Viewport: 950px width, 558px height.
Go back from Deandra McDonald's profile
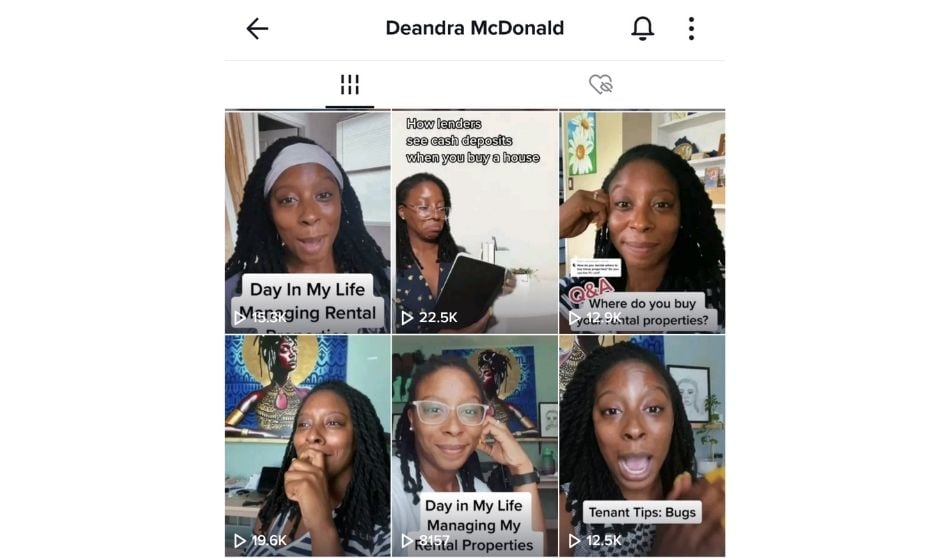pos(257,29)
